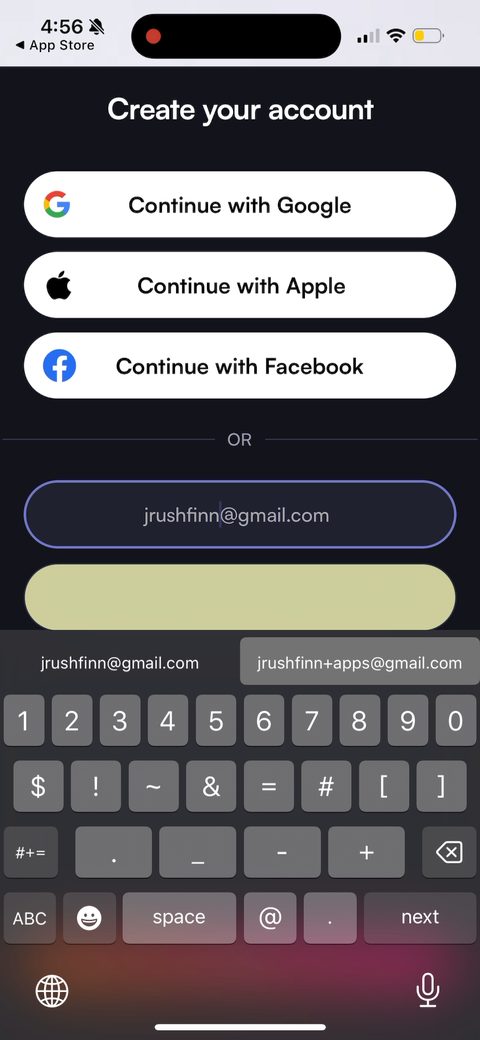Tap the yellow button below the email field
This screenshot has width=480, height=1040.
240,596
